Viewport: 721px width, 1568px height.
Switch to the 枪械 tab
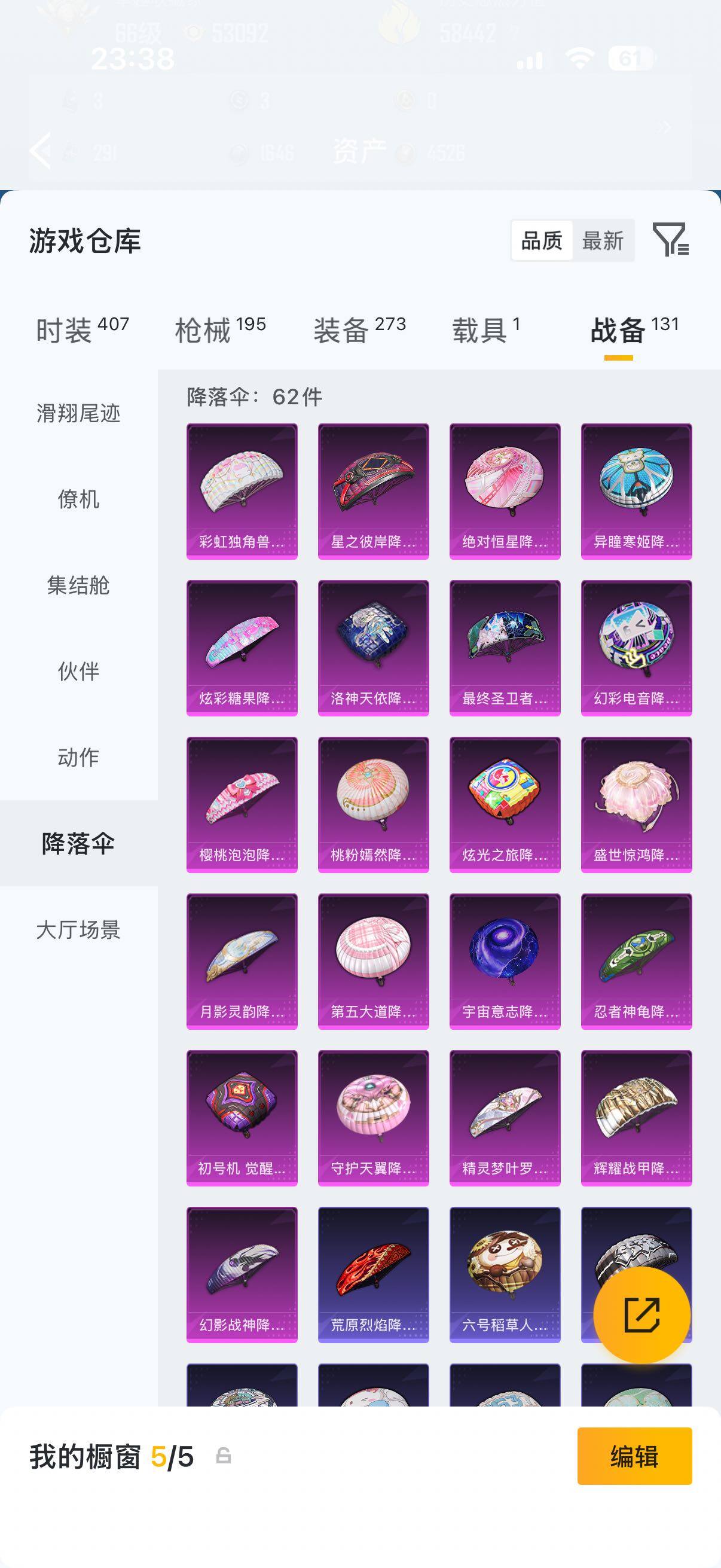(x=220, y=330)
